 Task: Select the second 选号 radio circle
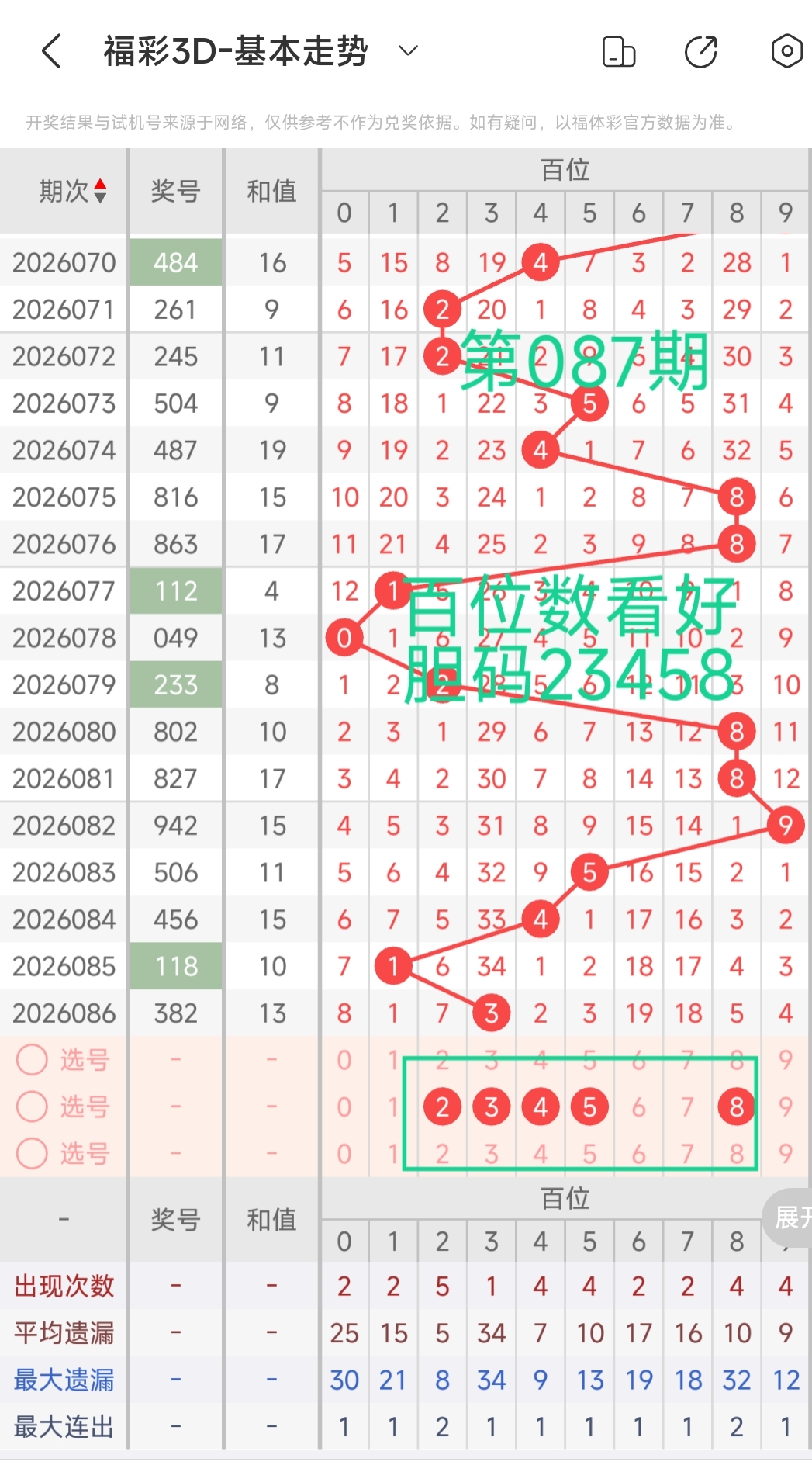tap(32, 1107)
